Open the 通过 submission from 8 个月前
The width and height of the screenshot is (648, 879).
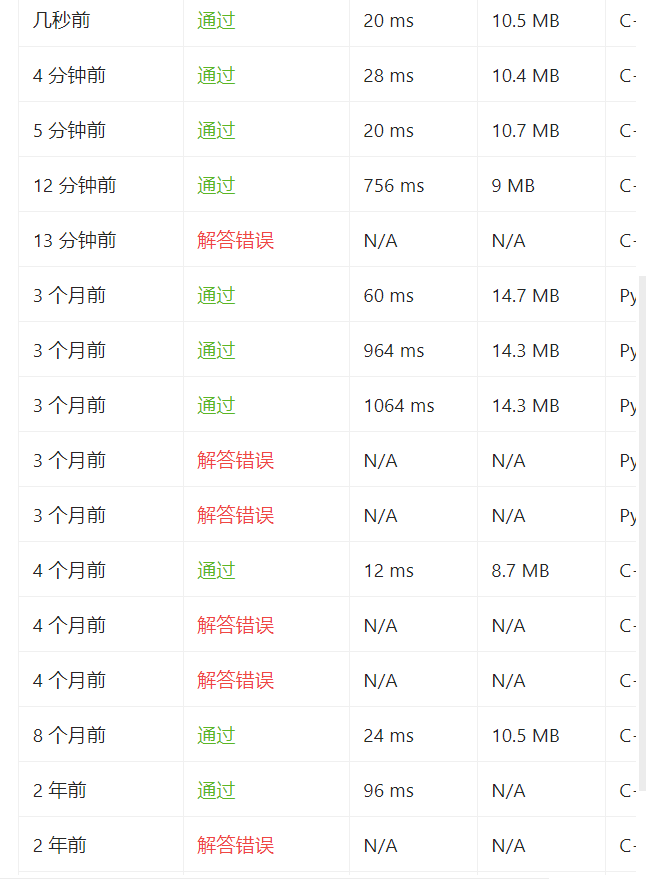[216, 735]
